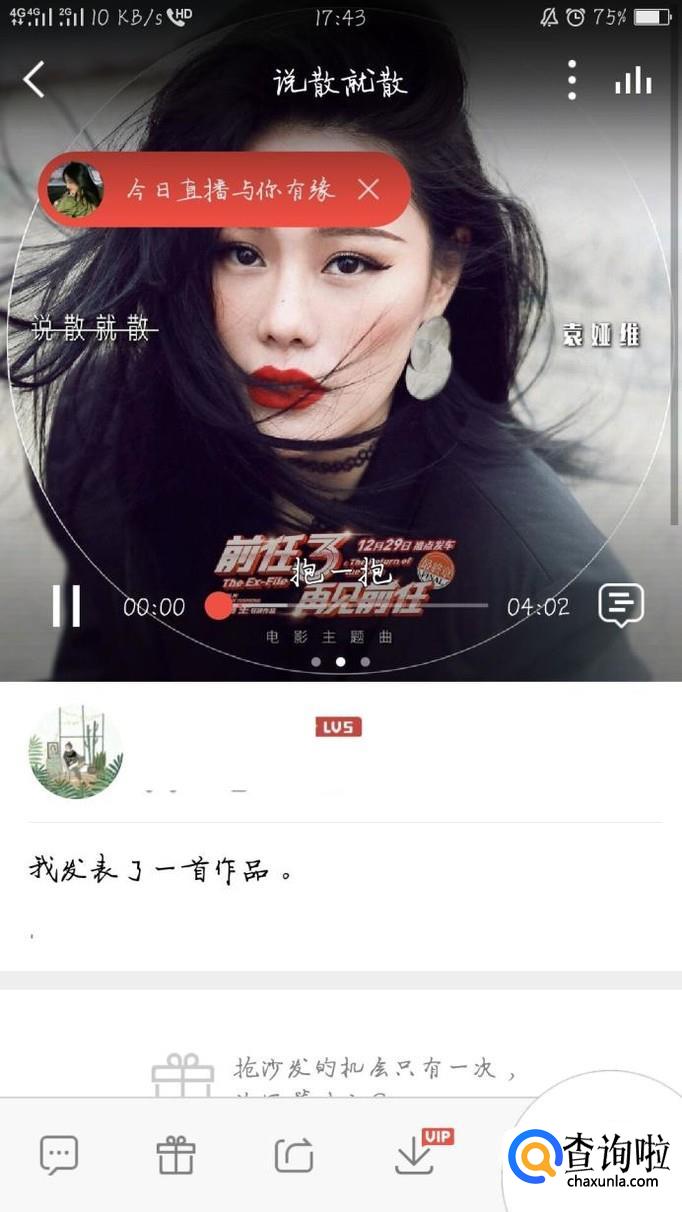
Task: Write a comment via the bottom bar
Action: point(59,1155)
